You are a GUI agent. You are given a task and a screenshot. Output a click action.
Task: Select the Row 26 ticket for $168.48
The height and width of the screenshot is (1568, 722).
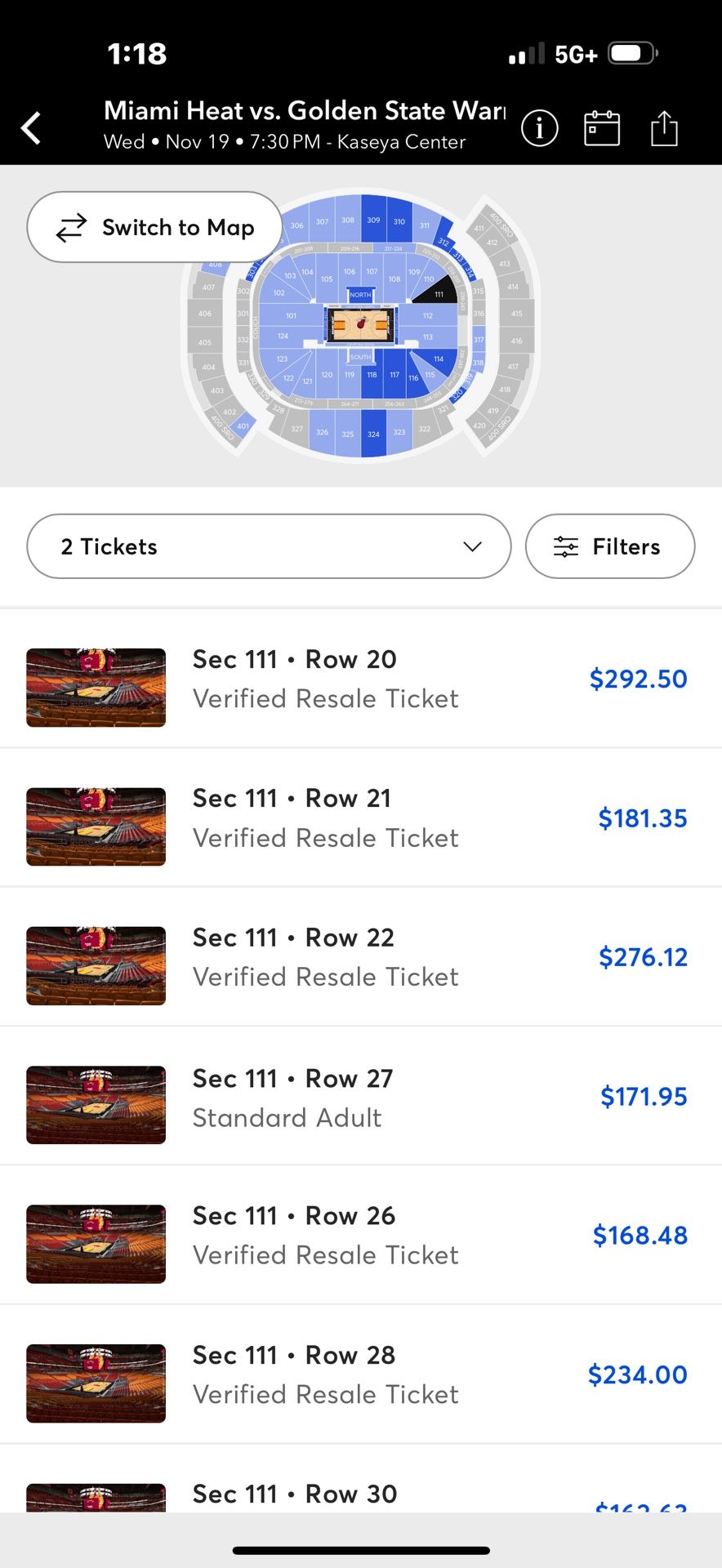coord(361,1235)
